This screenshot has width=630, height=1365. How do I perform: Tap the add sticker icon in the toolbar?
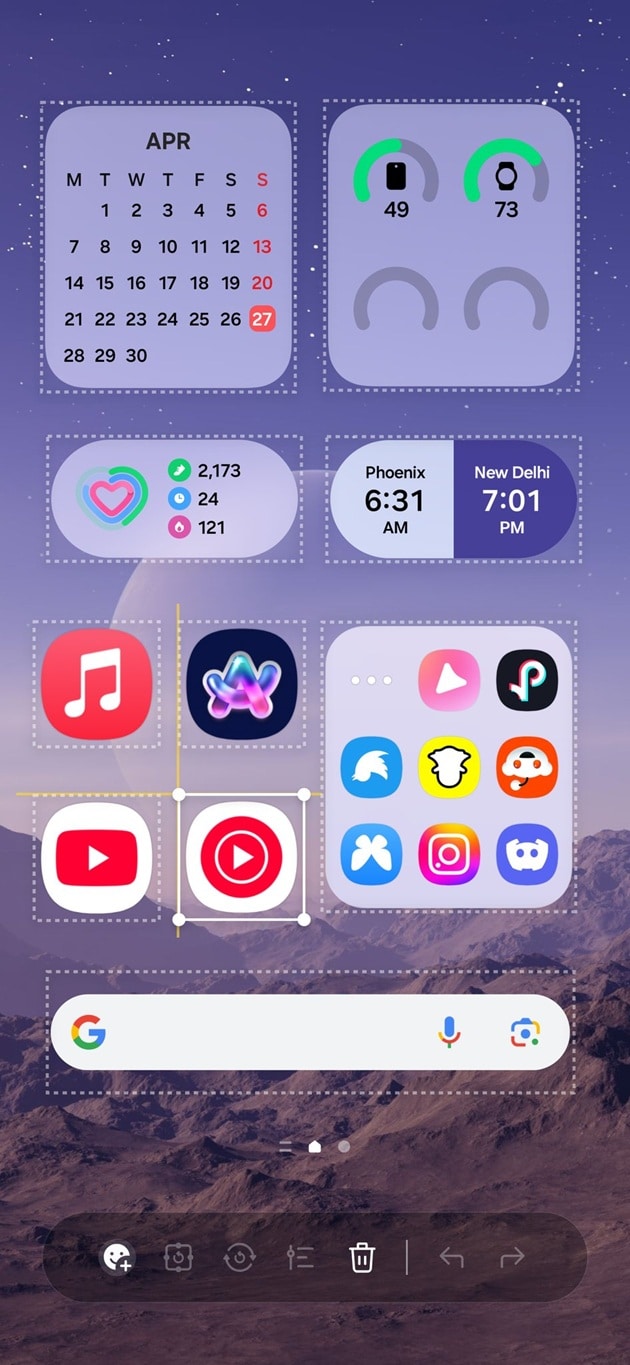(118, 1257)
